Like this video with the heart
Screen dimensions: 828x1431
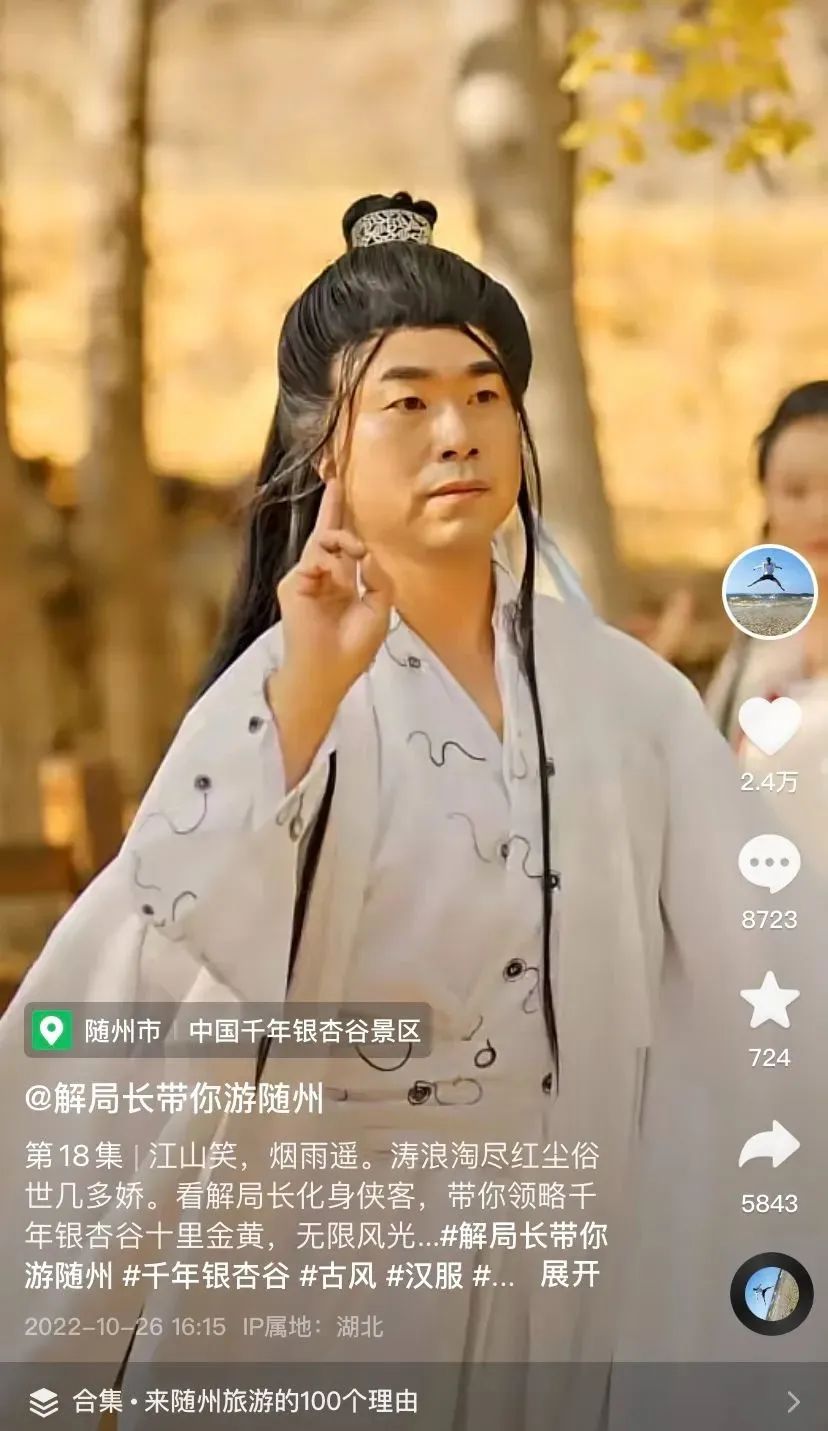769,726
